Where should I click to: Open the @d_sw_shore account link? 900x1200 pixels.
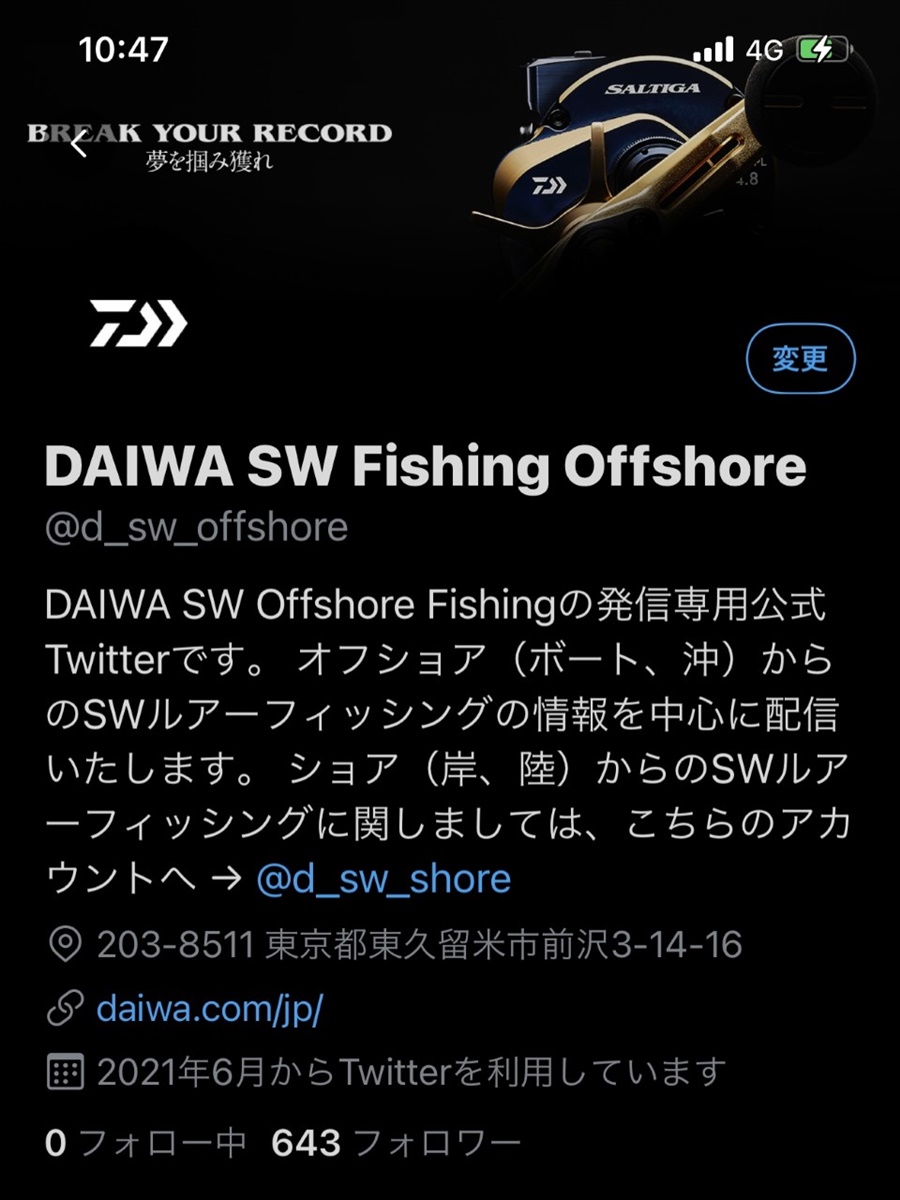click(x=384, y=879)
